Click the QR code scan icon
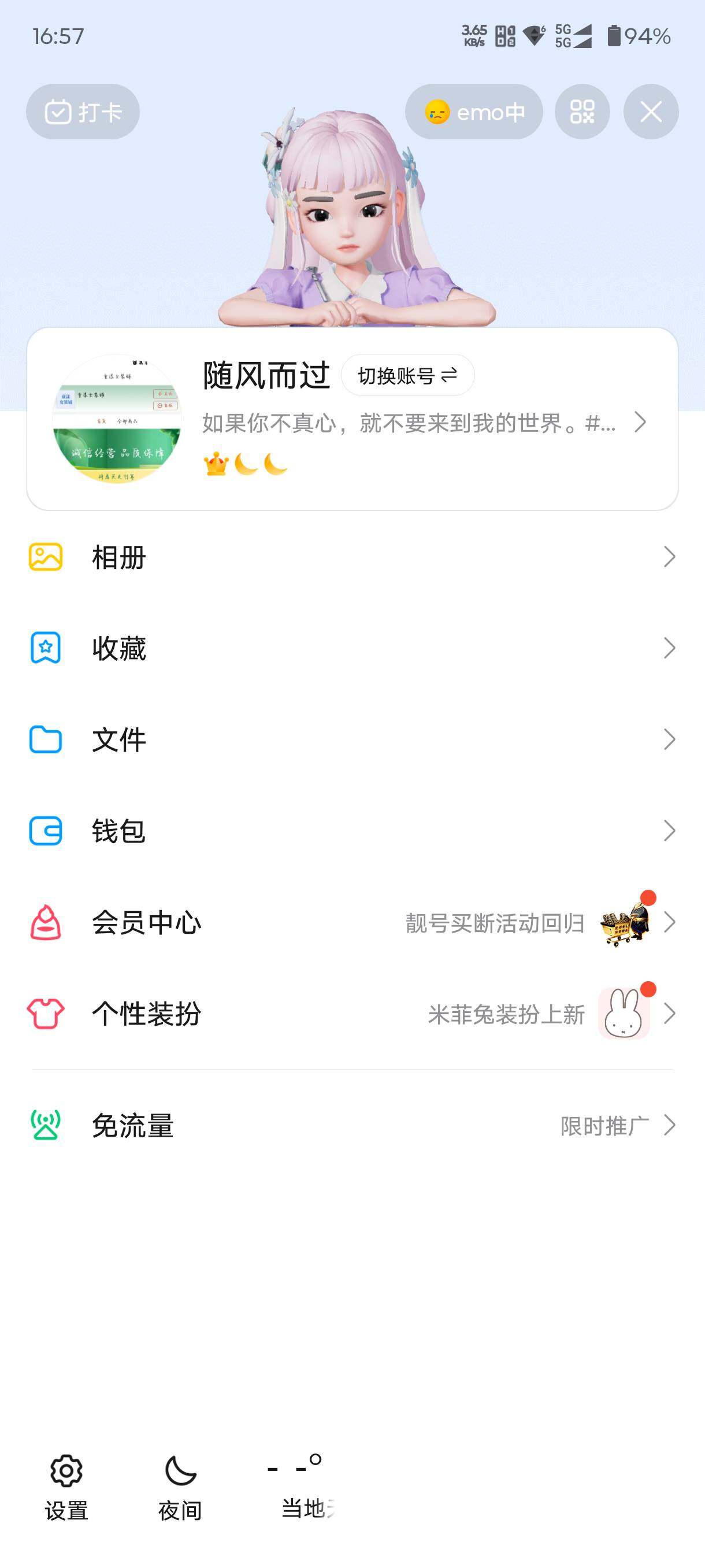705x1568 pixels. 582,112
